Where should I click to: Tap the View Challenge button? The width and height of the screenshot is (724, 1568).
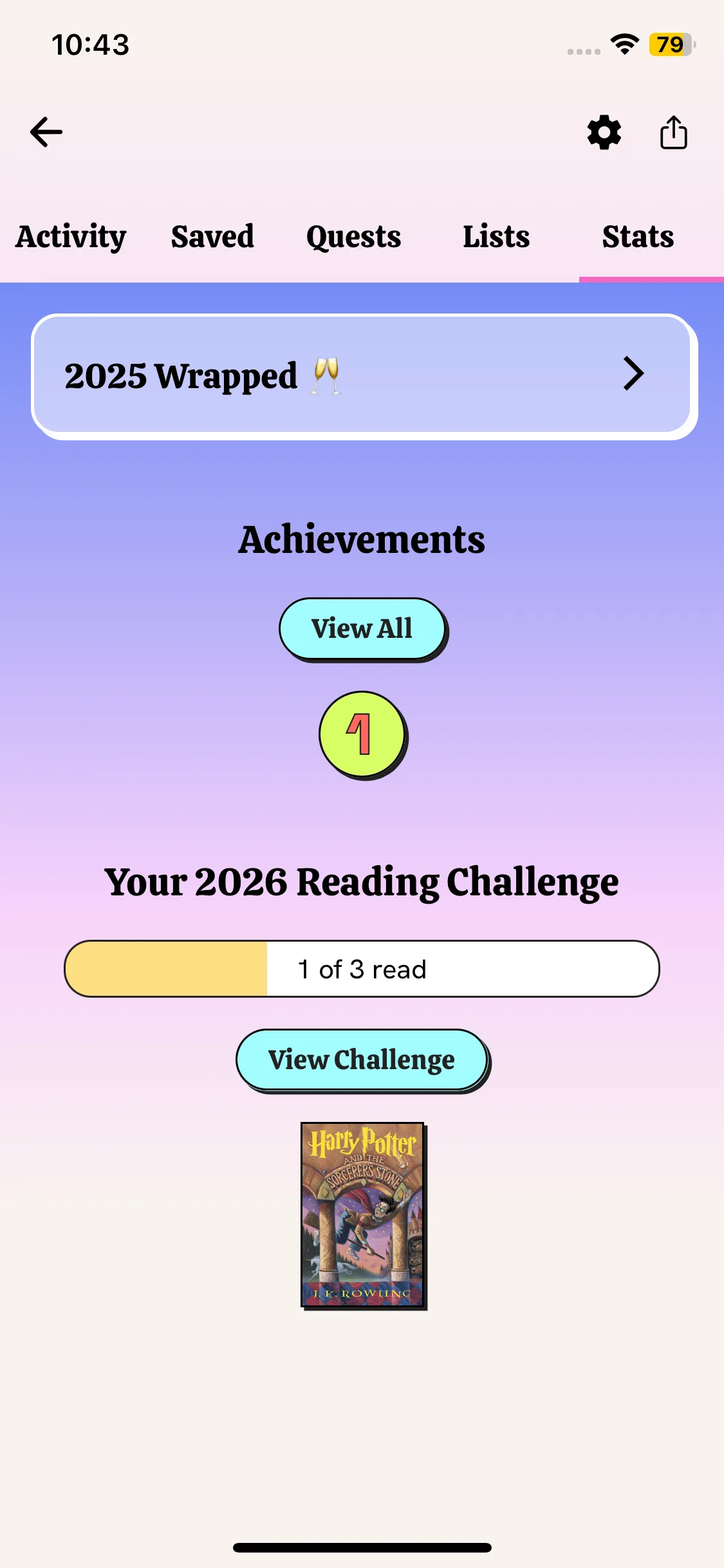coord(362,1059)
